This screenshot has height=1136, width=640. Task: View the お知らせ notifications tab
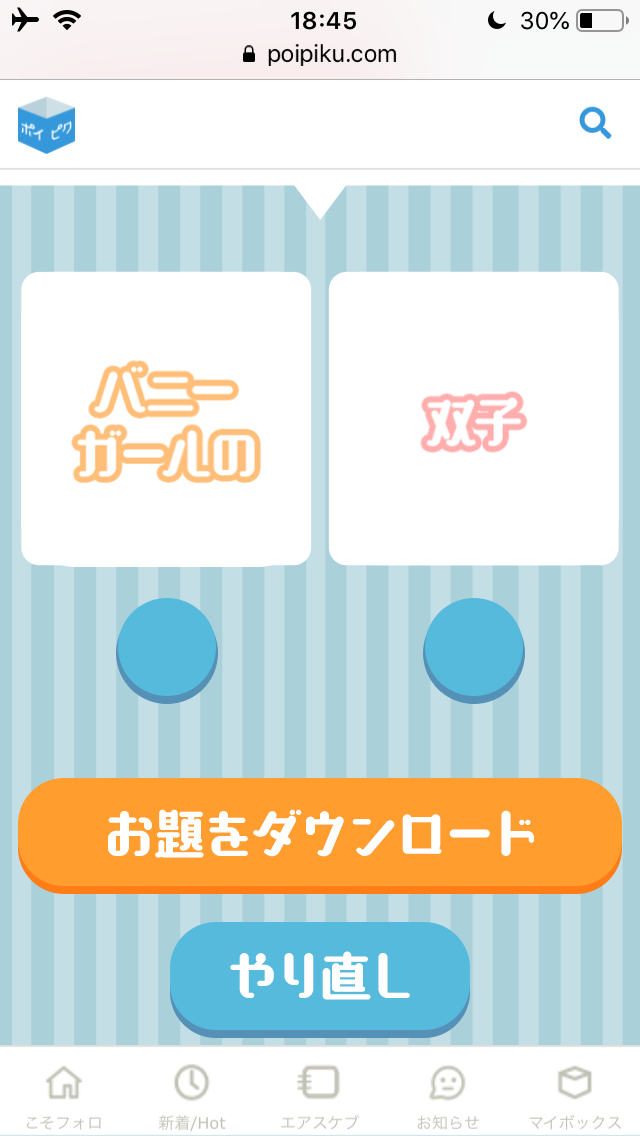coord(447,1094)
